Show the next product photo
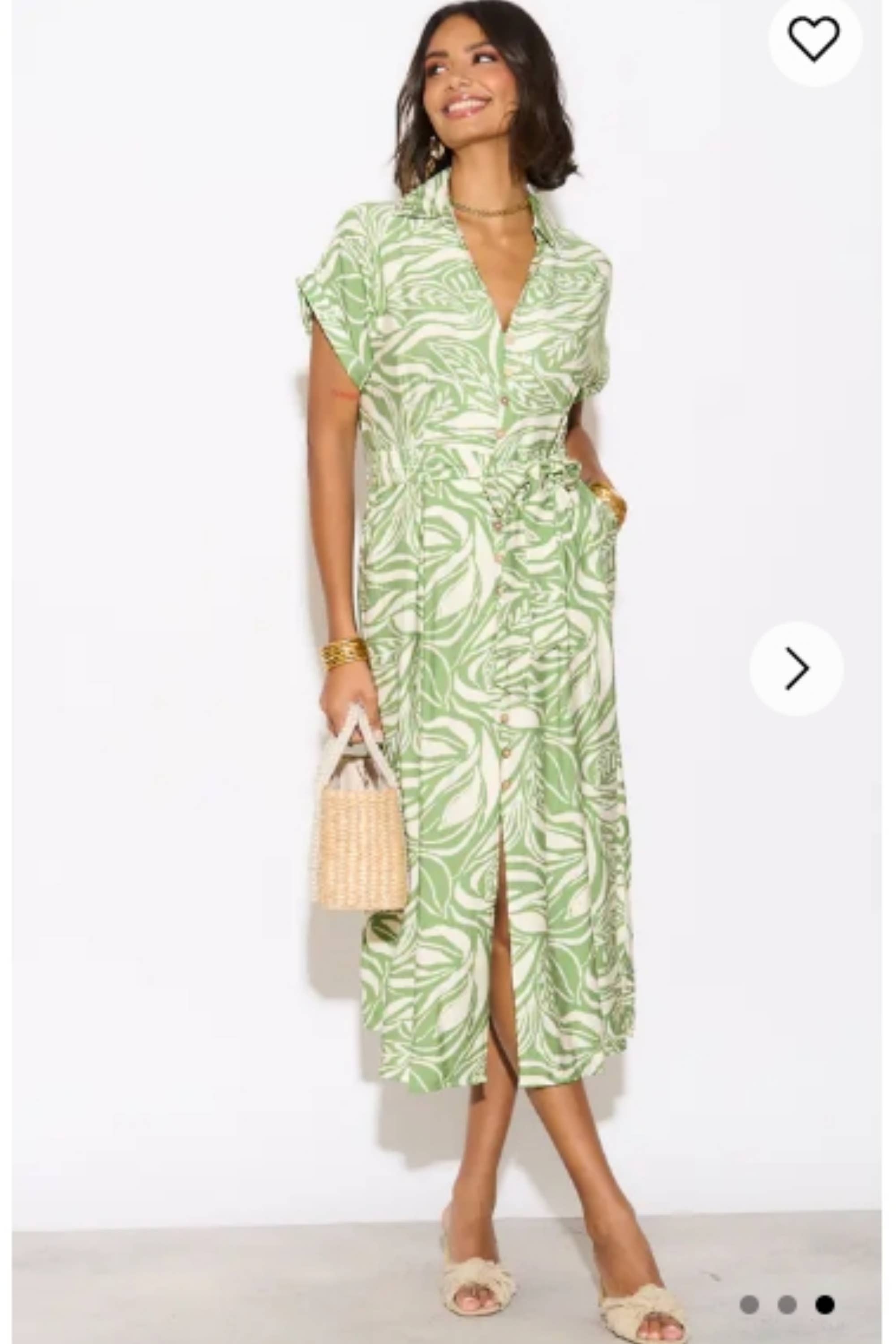This screenshot has height=1344, width=896. tap(797, 668)
